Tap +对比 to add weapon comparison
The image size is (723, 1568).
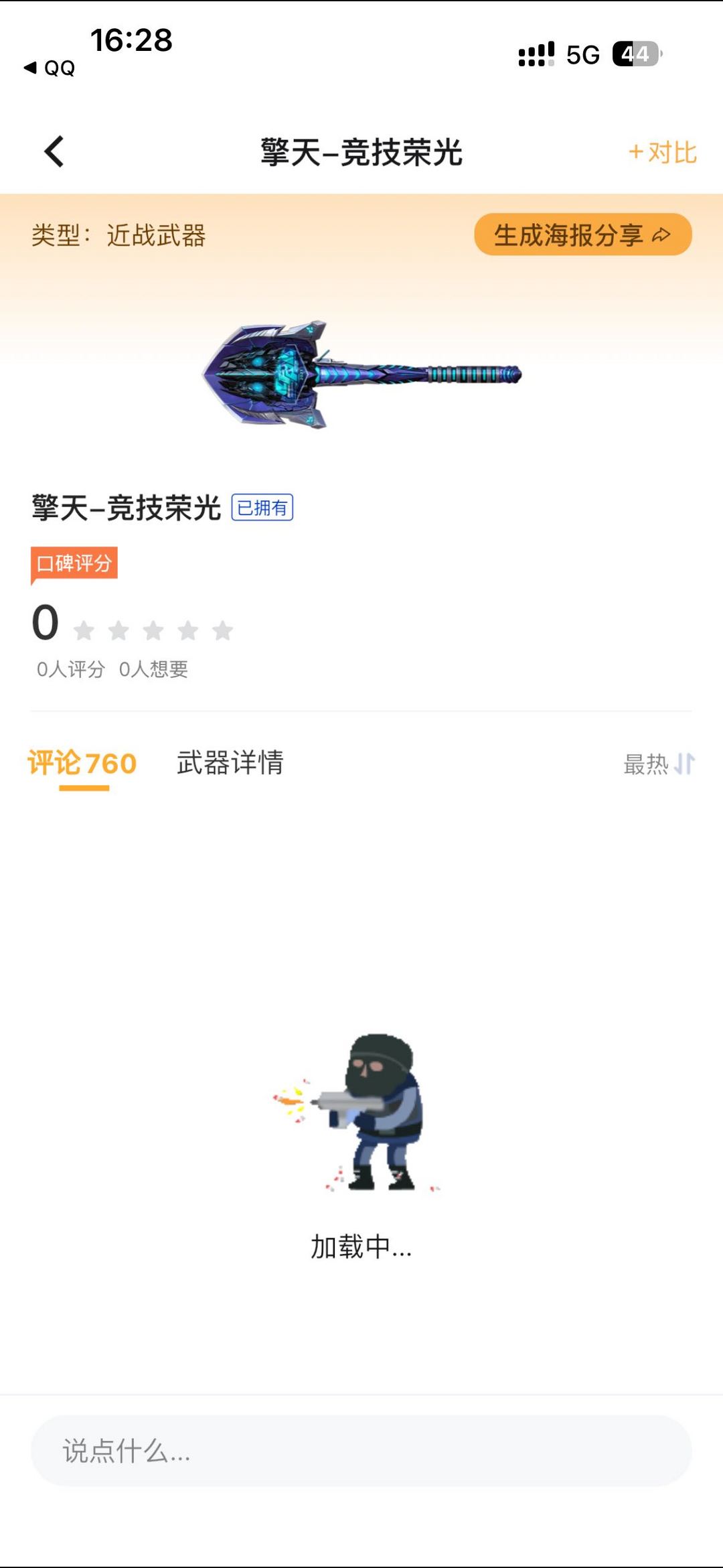click(661, 153)
